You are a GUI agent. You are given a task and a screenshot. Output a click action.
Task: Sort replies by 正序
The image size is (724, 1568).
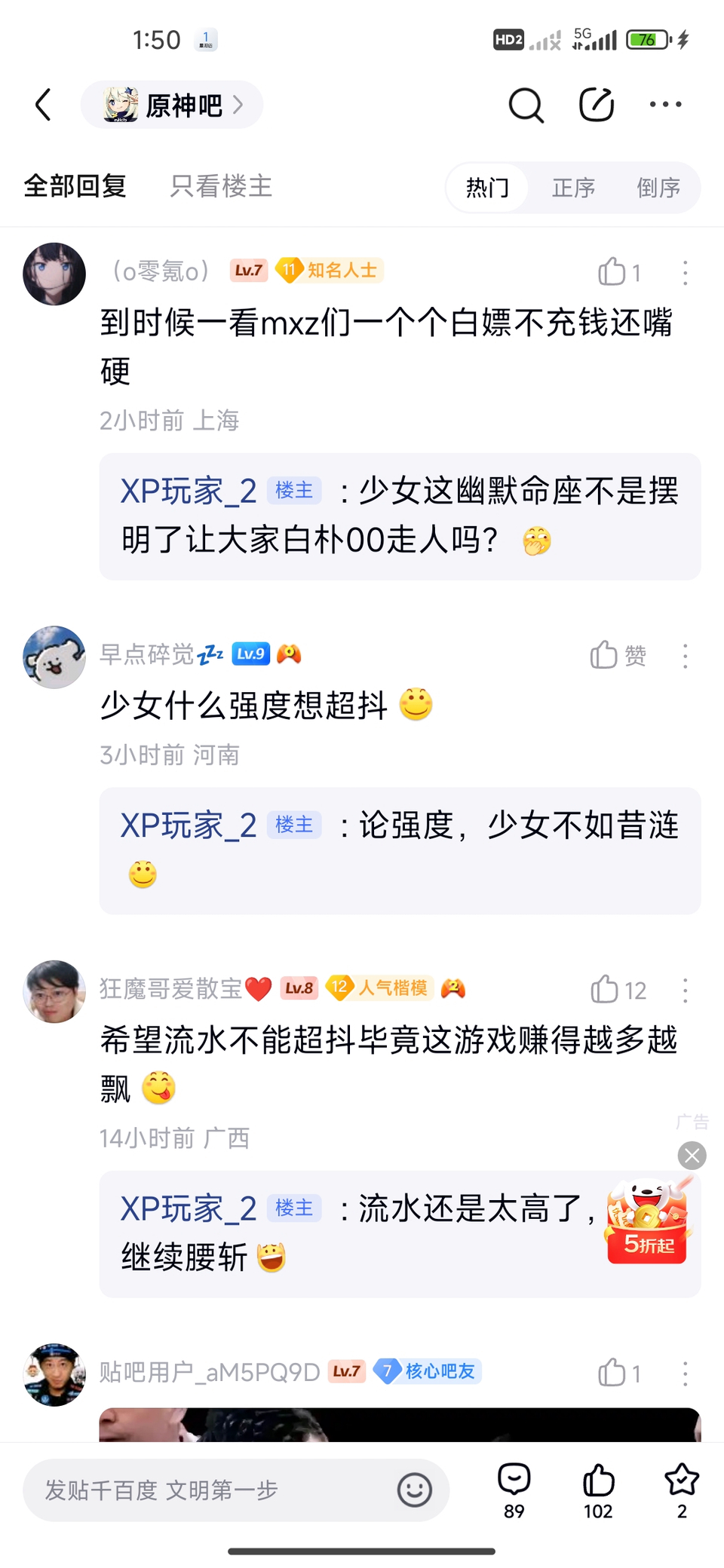(x=573, y=188)
